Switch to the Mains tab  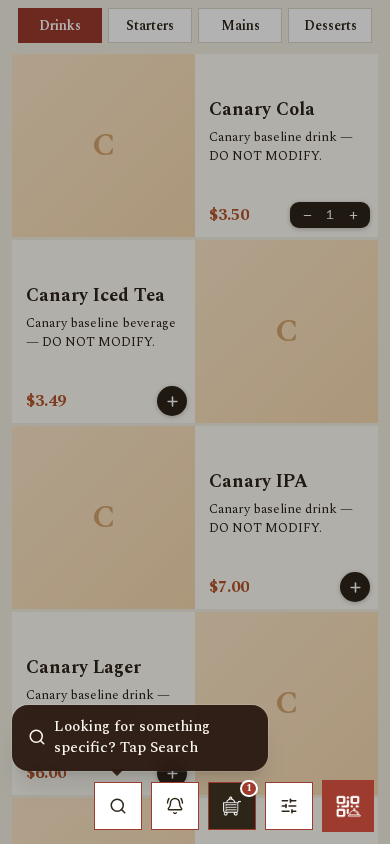[240, 25]
